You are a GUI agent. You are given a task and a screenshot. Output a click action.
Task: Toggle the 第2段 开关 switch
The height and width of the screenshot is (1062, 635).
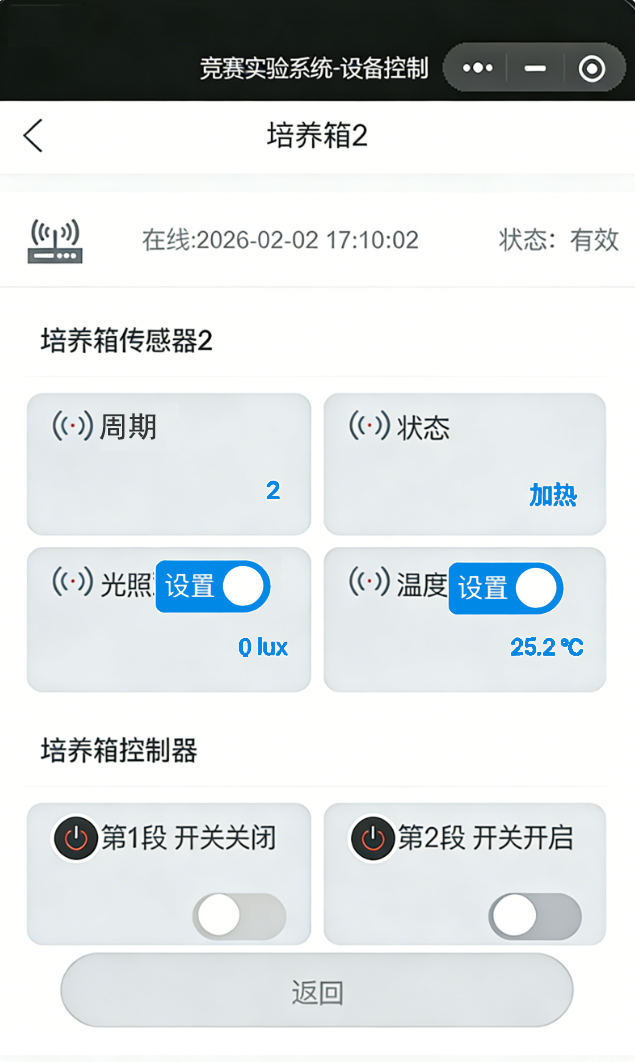535,915
